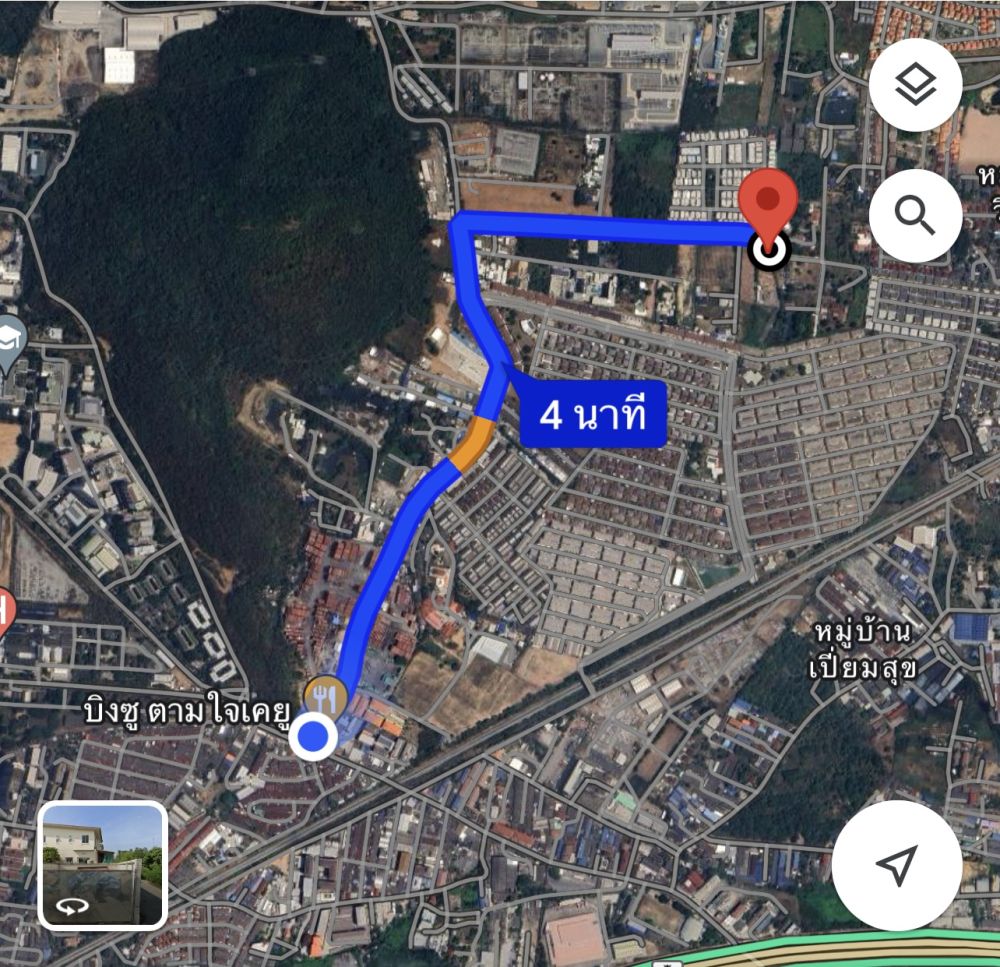Open the map layers selector
1000x967 pixels.
click(915, 85)
